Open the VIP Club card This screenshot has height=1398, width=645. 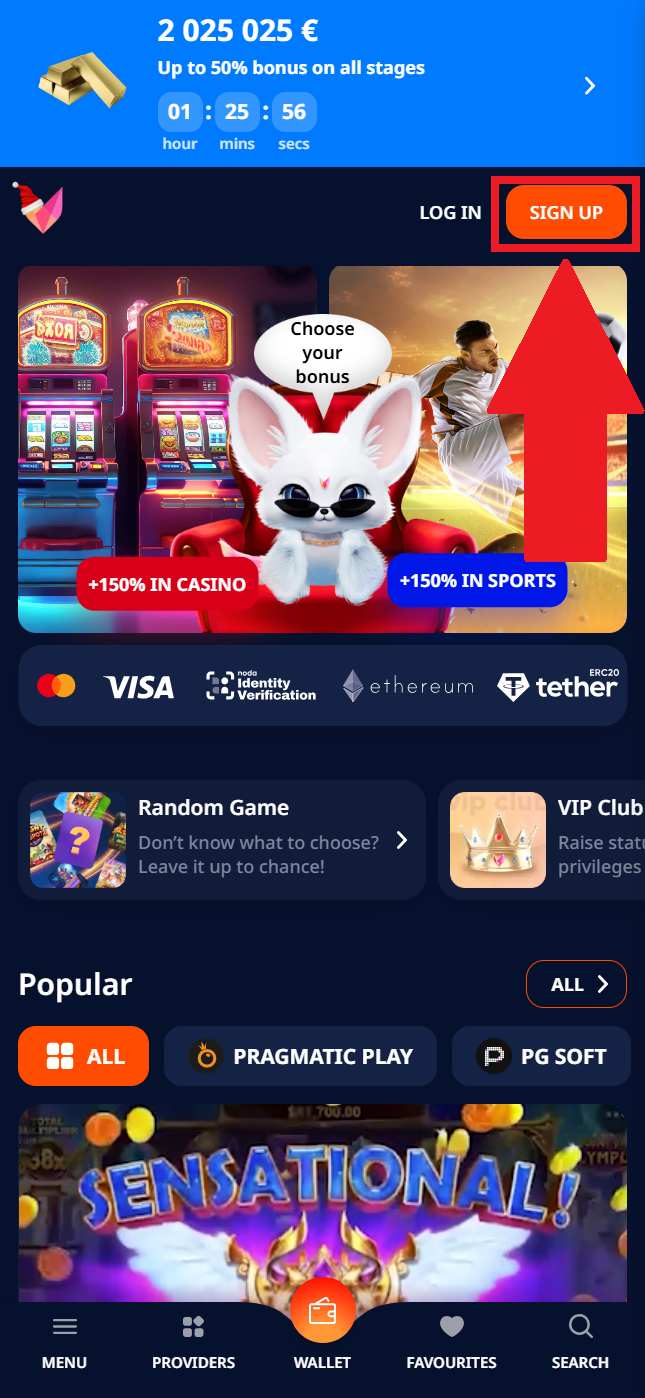click(542, 839)
